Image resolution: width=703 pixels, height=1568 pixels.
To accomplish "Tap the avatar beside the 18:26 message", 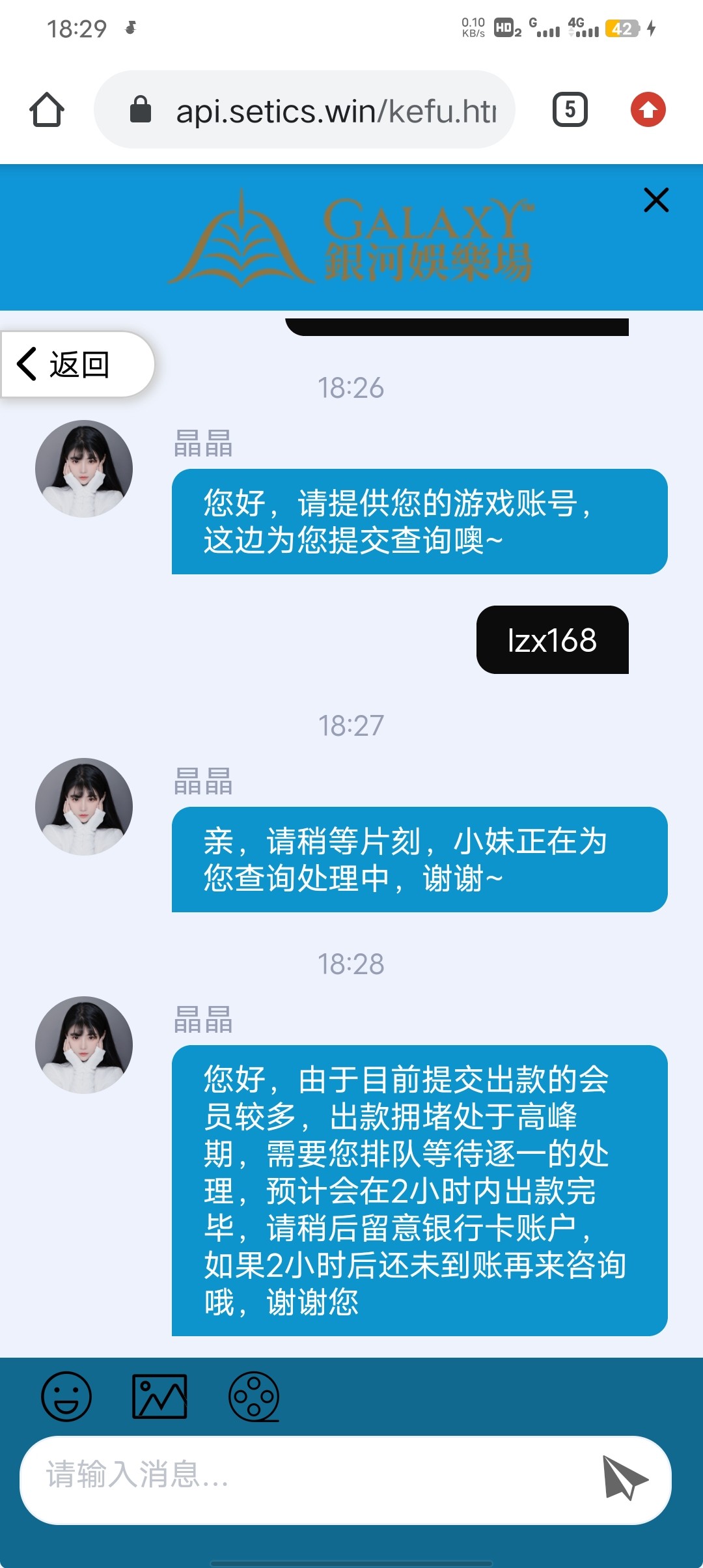I will point(83,468).
